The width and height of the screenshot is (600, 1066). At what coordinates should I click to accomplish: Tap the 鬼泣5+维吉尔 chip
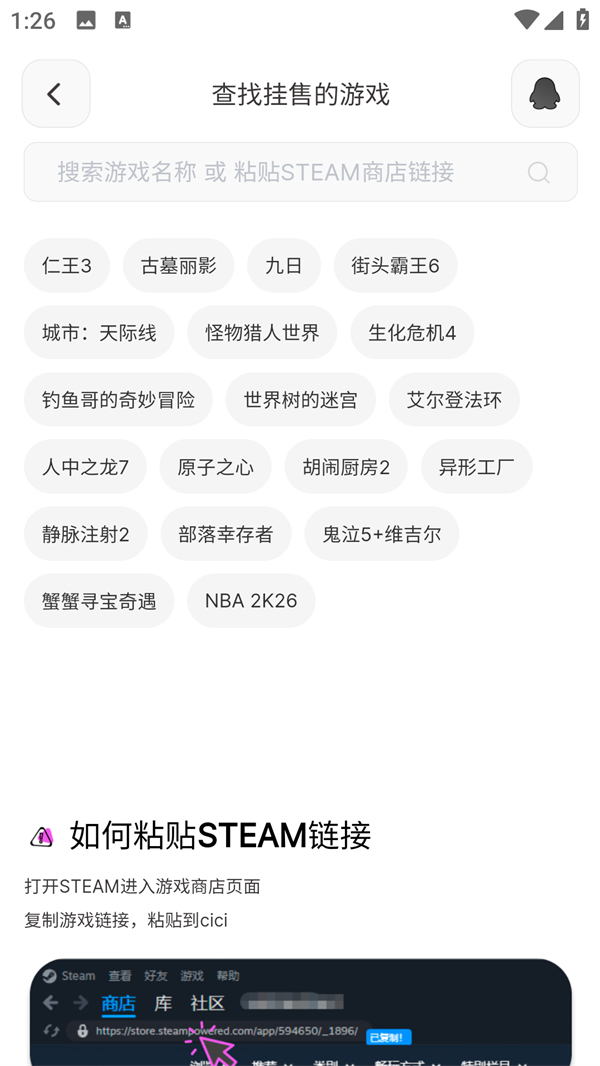[x=381, y=534]
